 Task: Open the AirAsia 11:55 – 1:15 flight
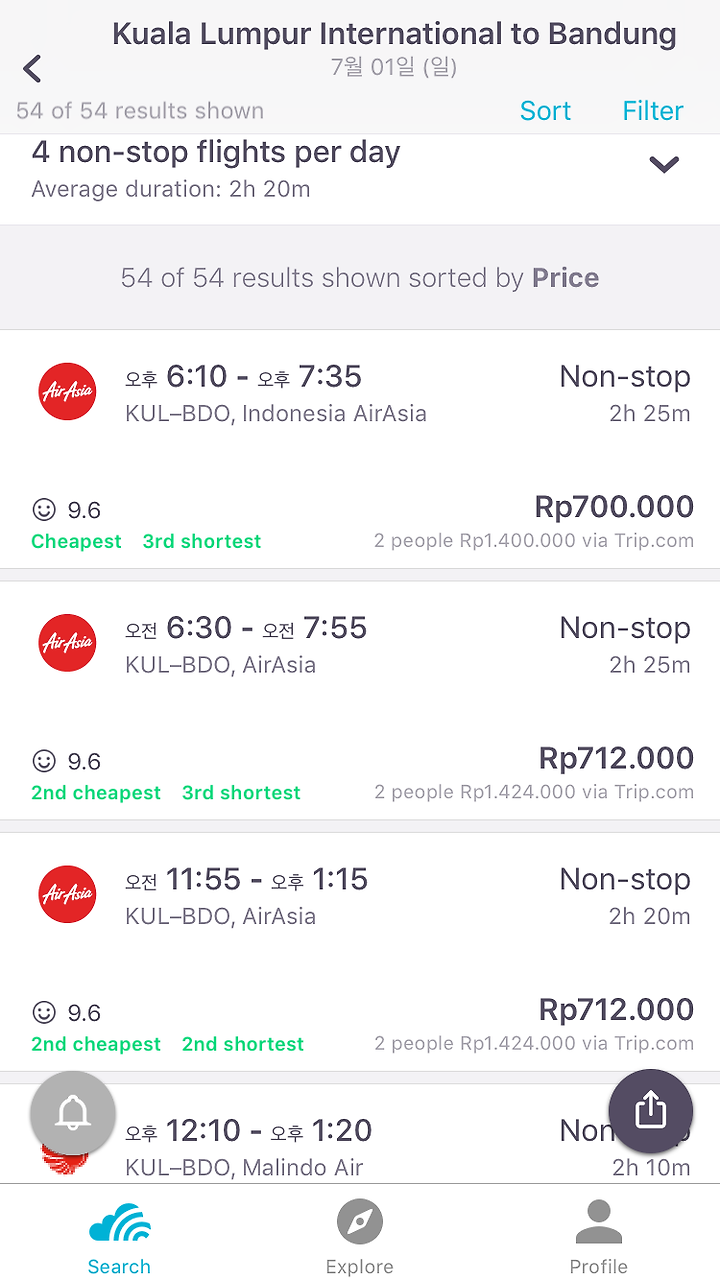coord(360,951)
